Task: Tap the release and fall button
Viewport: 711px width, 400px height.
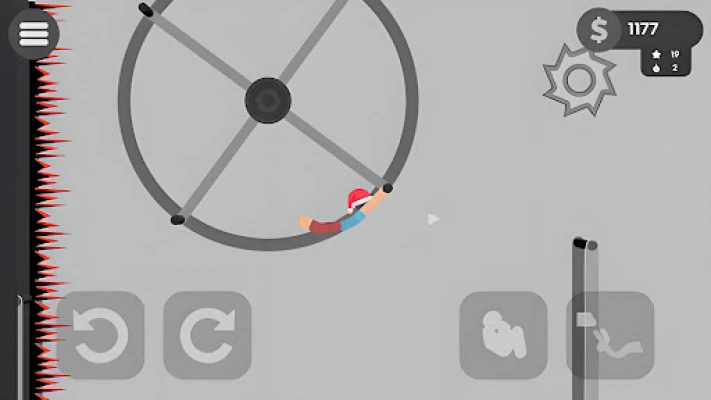Action: point(612,335)
